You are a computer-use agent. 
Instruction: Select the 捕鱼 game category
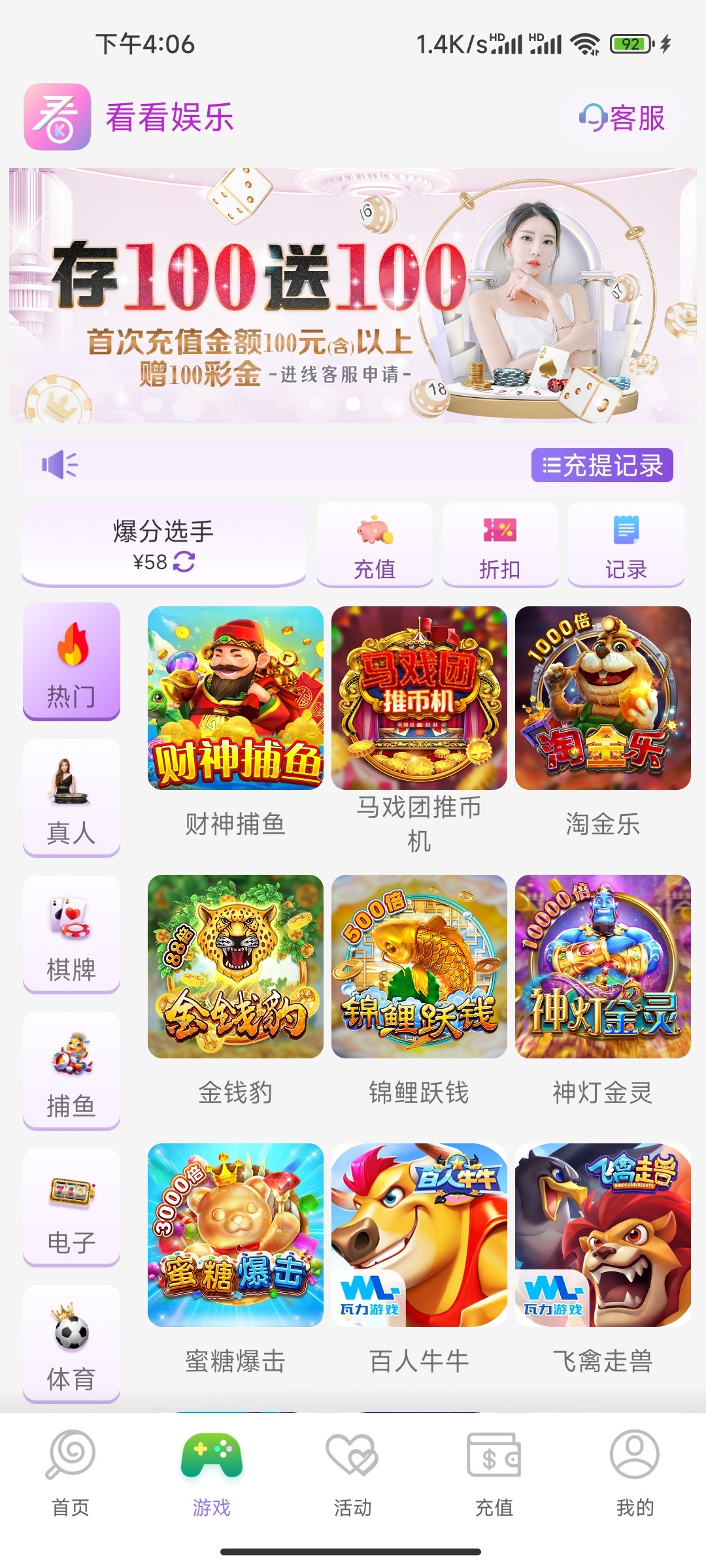(71, 1071)
